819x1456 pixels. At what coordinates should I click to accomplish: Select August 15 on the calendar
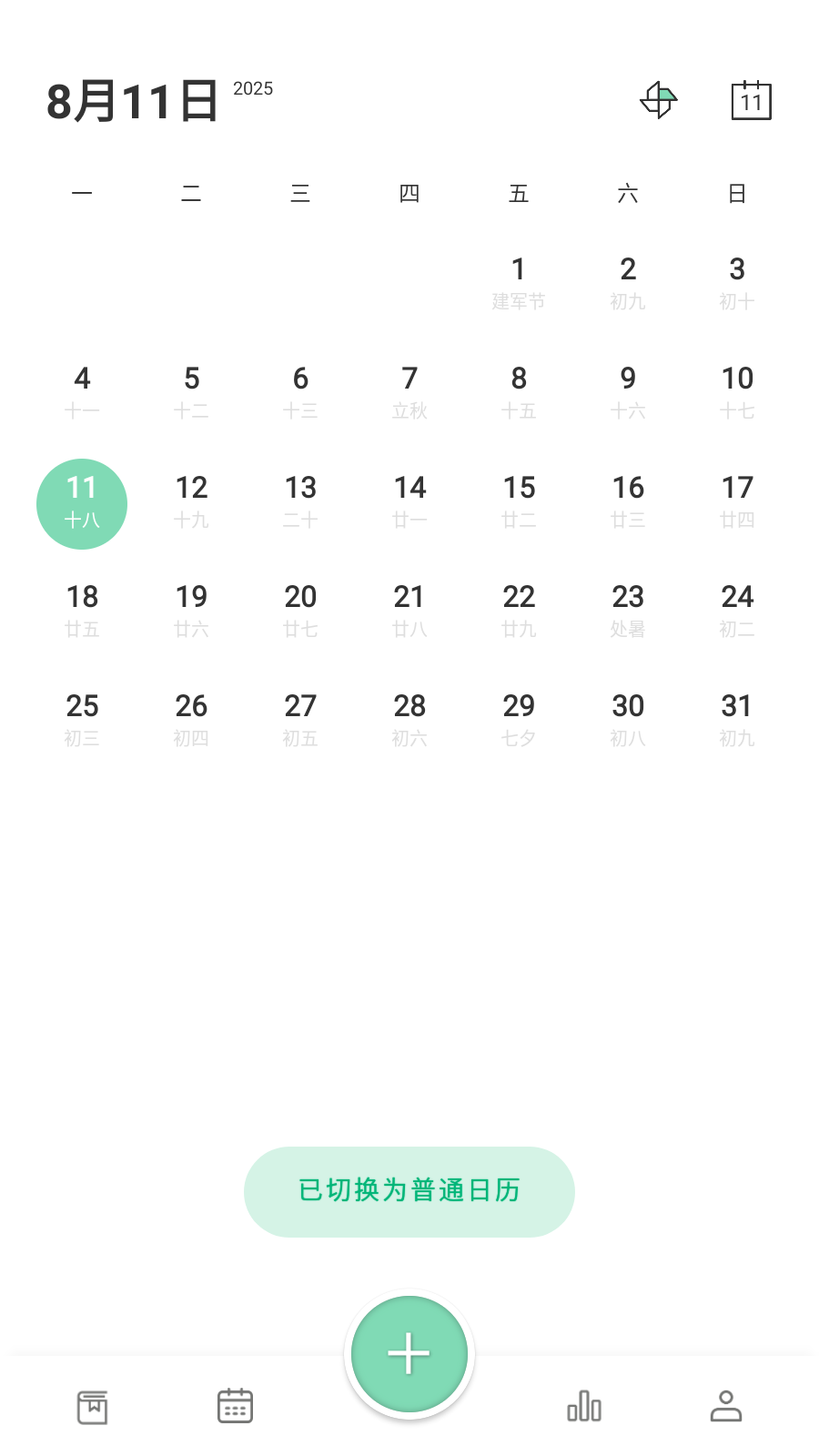tap(519, 500)
